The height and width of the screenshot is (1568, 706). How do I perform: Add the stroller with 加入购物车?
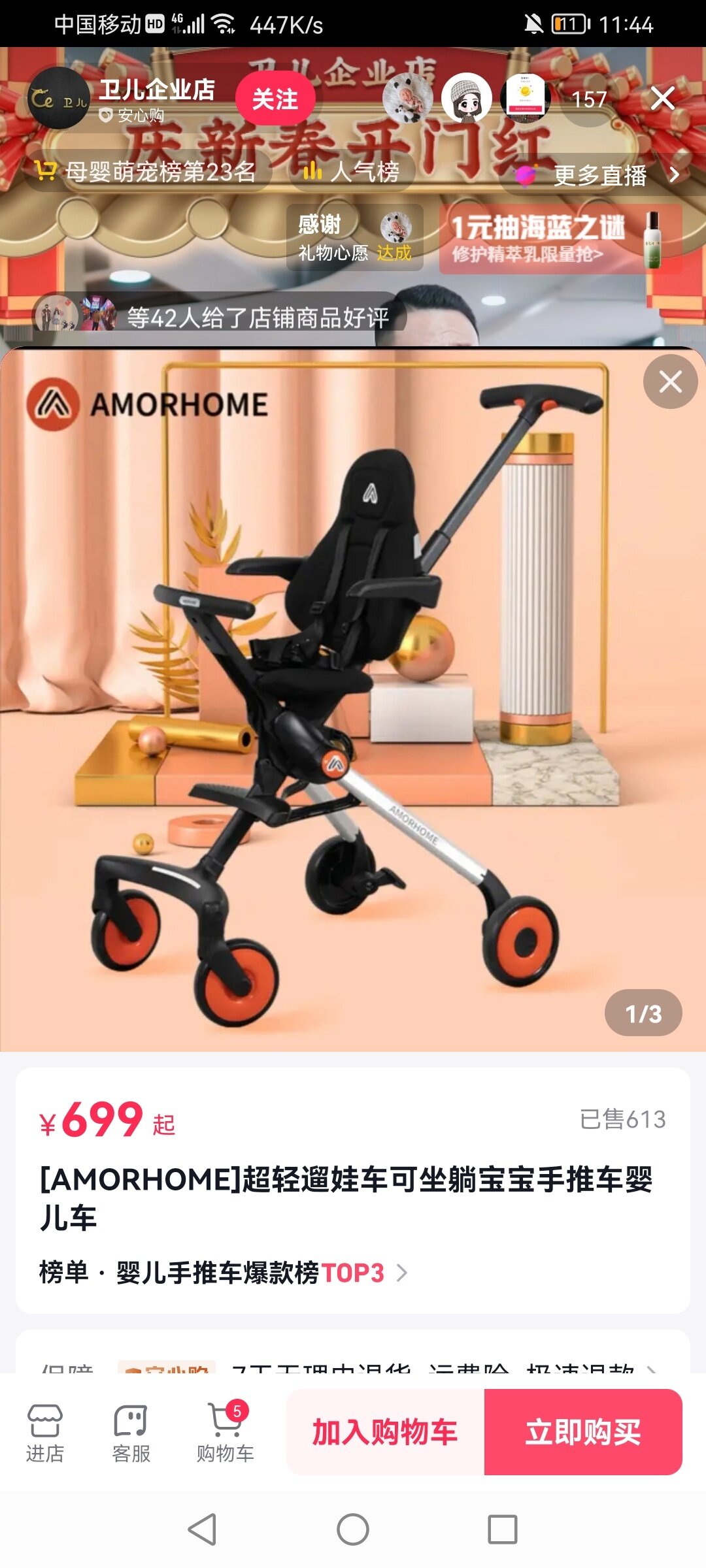(x=385, y=1432)
